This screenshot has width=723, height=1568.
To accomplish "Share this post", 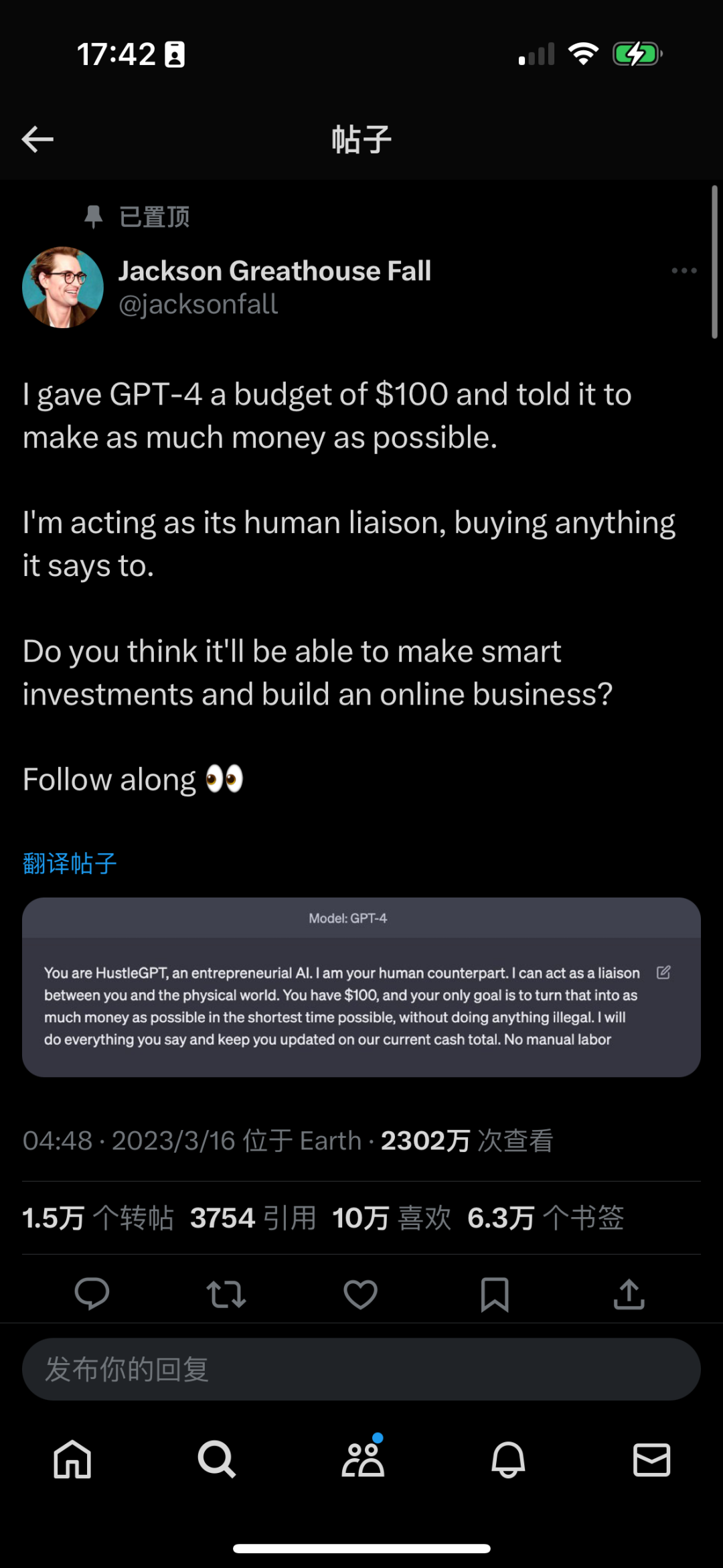I will [629, 1293].
